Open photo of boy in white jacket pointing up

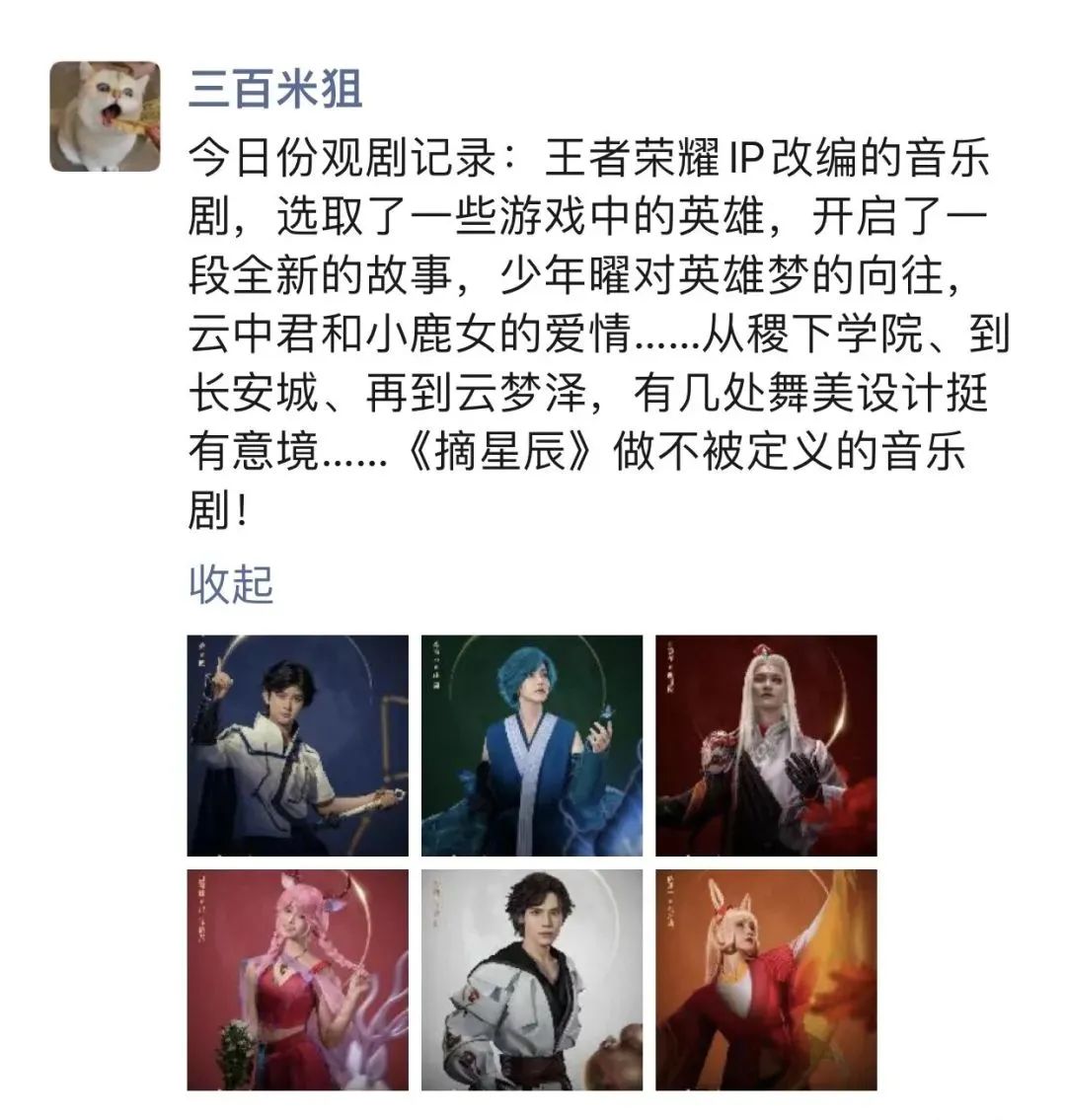(297, 745)
